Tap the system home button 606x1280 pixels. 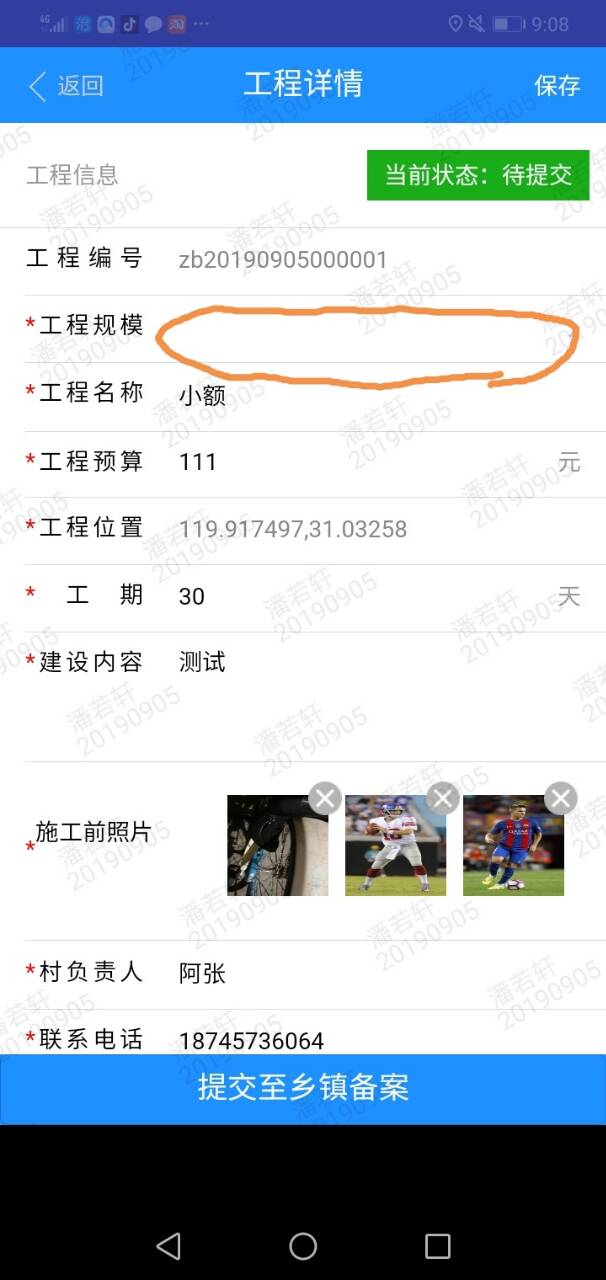point(303,1245)
